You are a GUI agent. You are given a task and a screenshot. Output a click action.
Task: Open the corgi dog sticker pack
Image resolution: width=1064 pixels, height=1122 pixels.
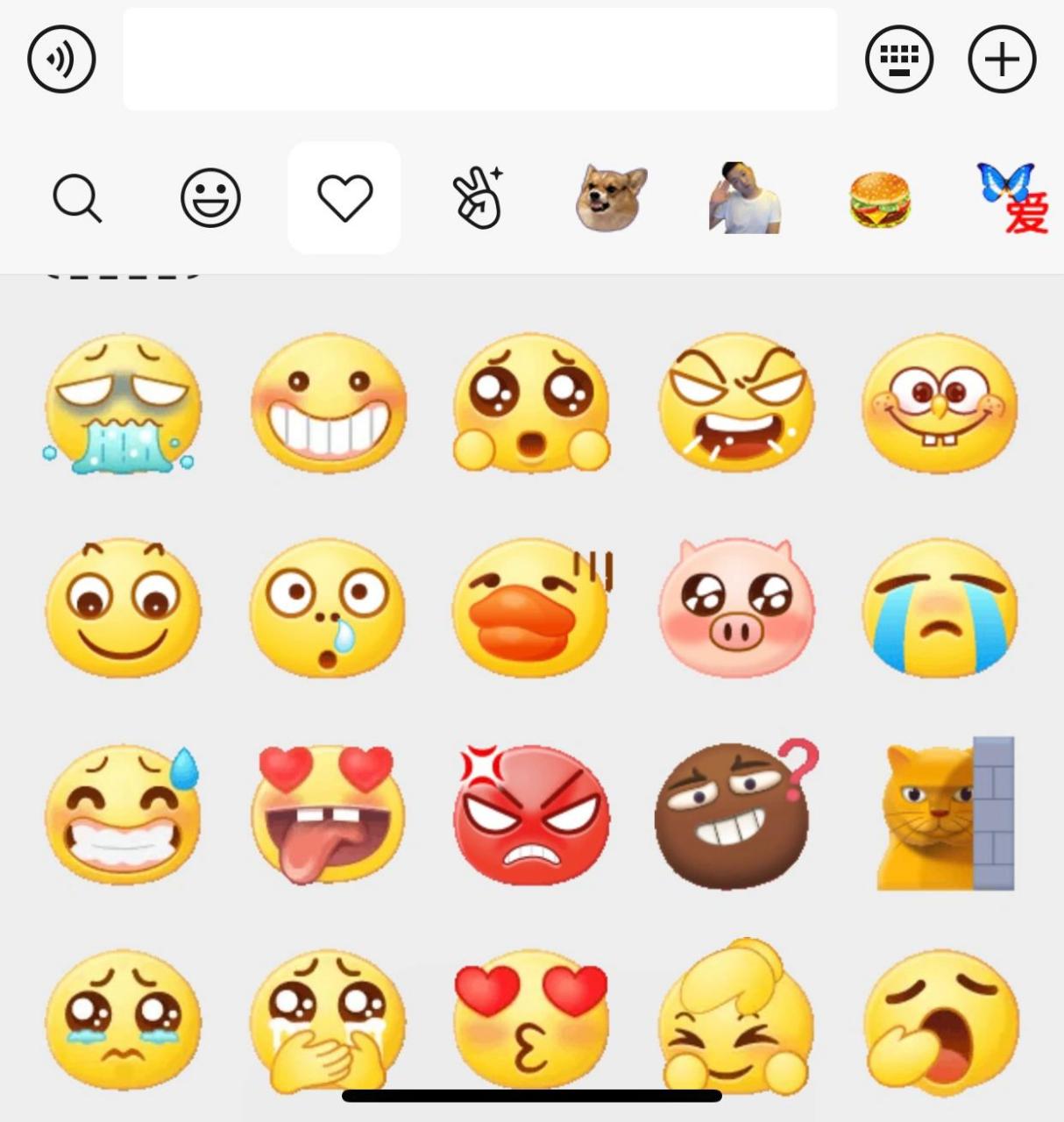click(x=611, y=198)
